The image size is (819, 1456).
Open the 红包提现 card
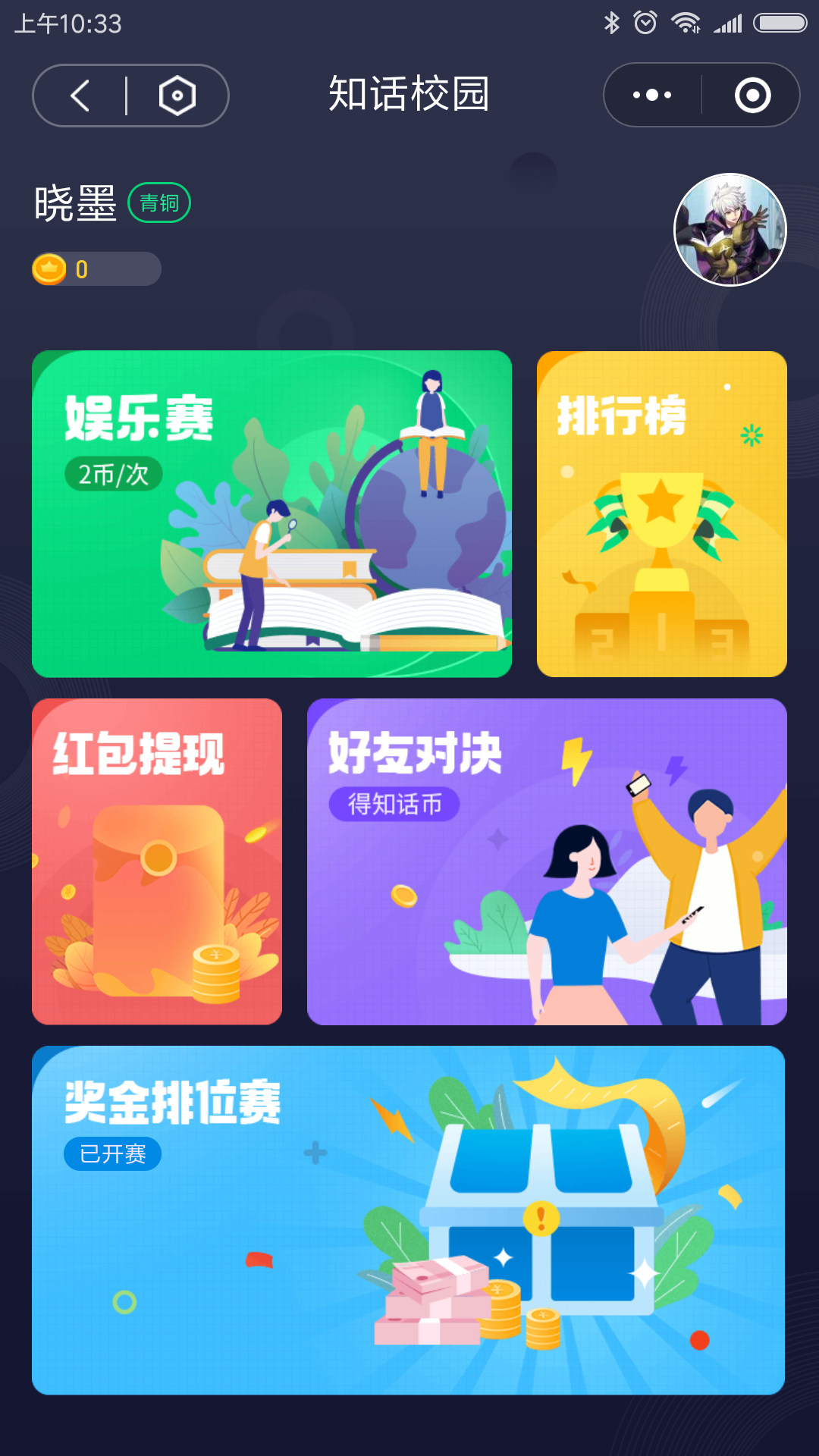(157, 861)
